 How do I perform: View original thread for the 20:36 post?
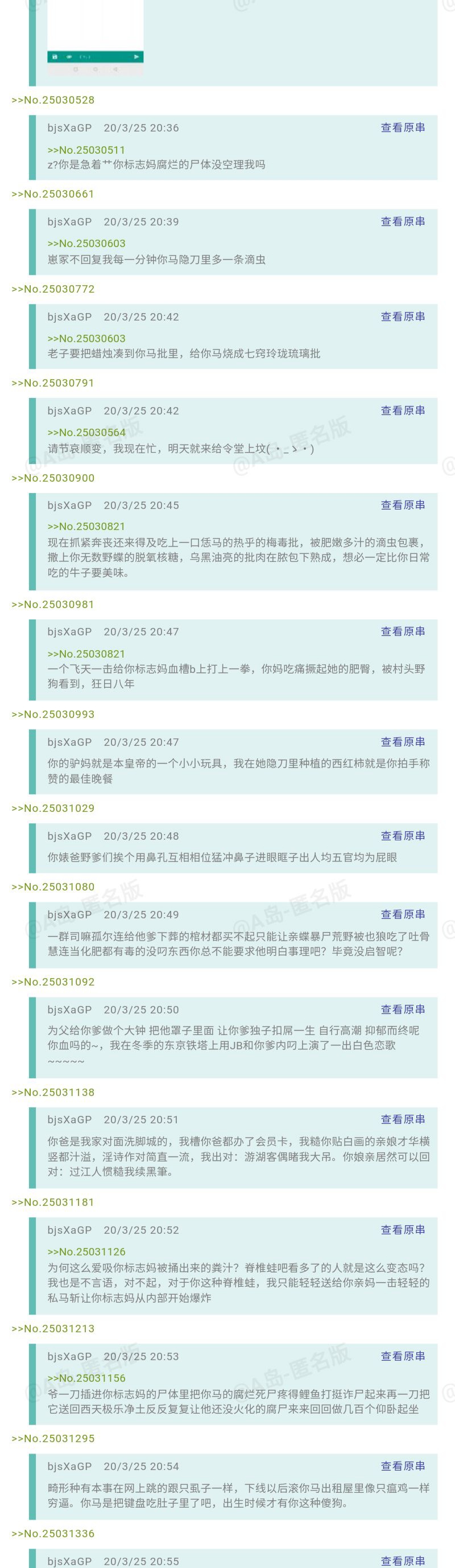[402, 127]
